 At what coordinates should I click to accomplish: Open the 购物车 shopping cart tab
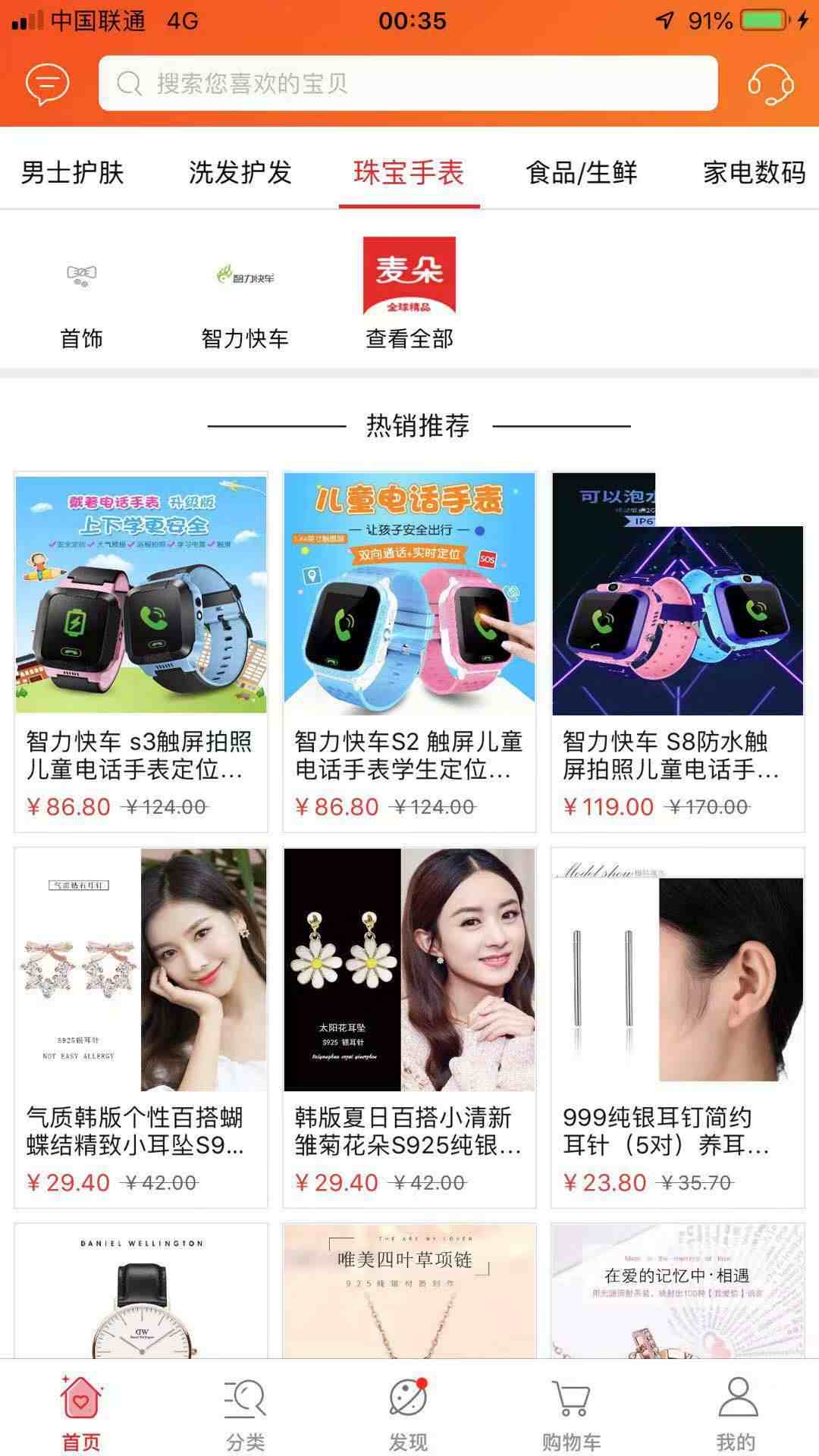pyautogui.click(x=572, y=1412)
